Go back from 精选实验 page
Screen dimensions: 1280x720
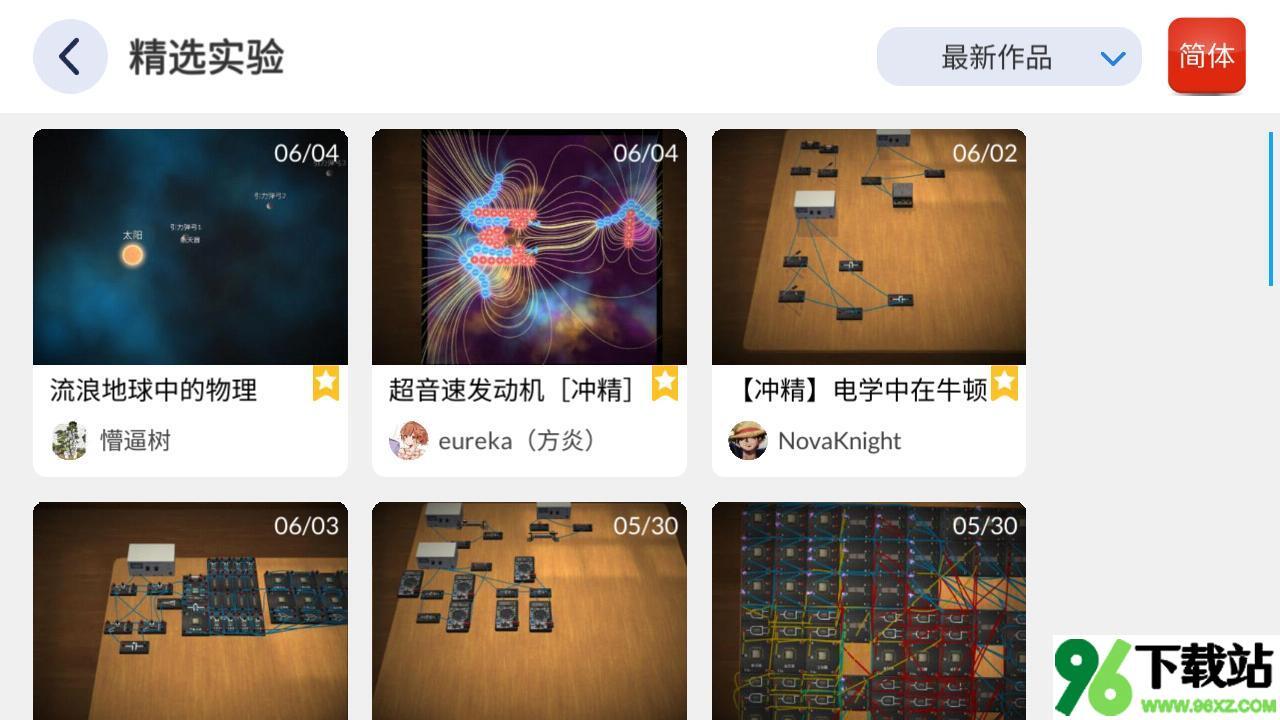[70, 57]
